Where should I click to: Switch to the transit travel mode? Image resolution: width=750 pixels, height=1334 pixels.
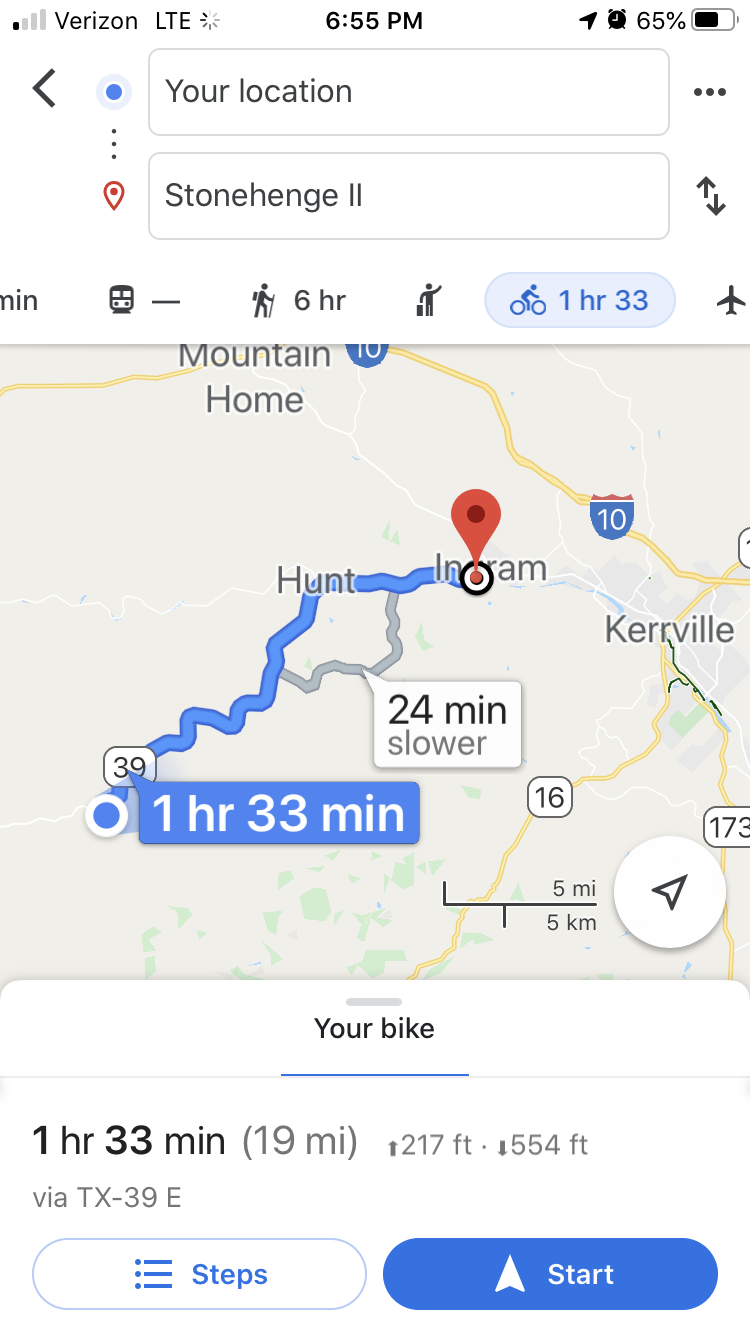(x=144, y=300)
